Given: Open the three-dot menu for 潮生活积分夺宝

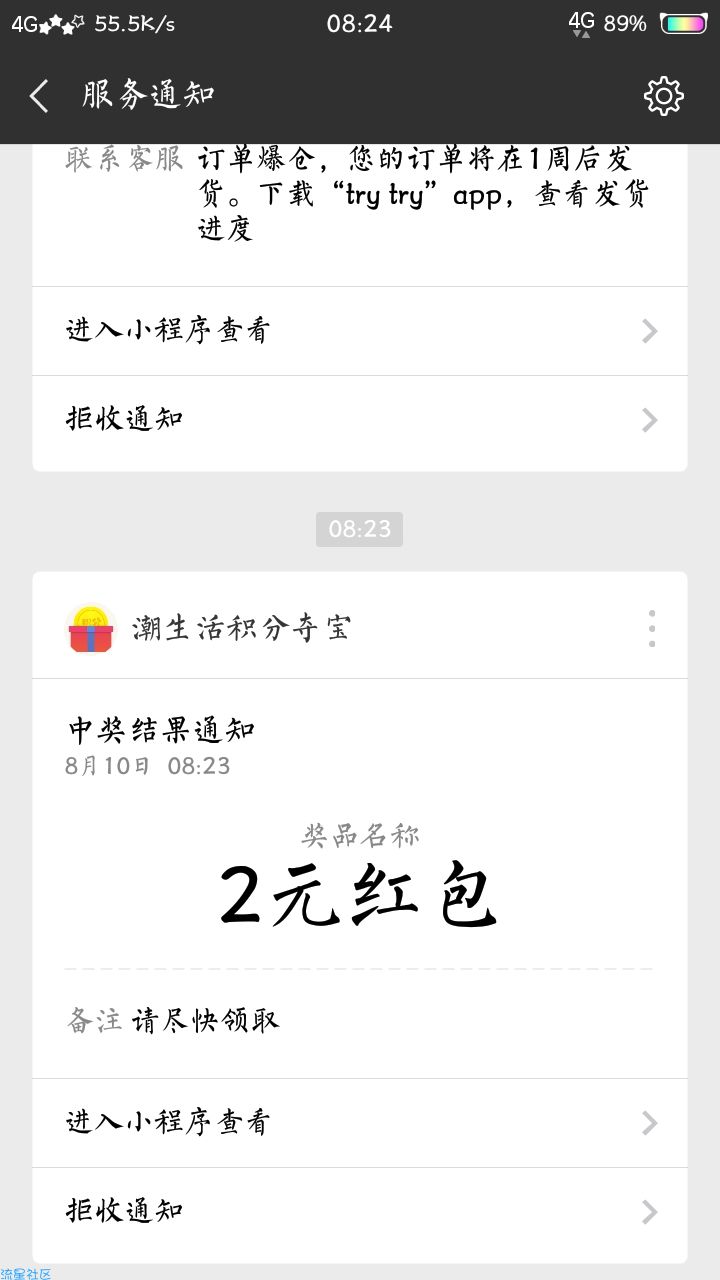Looking at the screenshot, I should [x=651, y=628].
